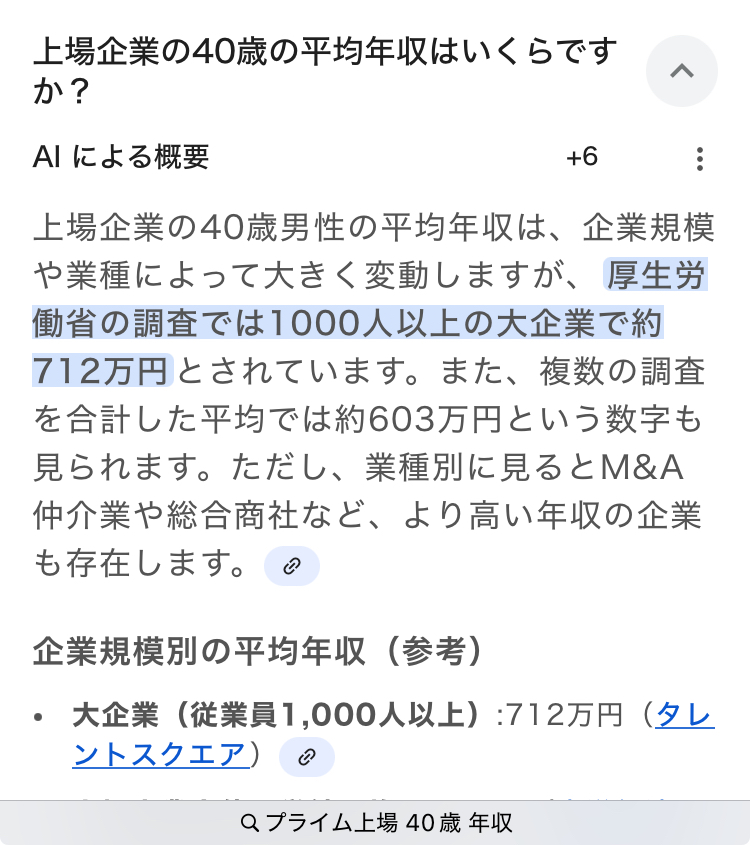Open the AI overview three-dot menu
This screenshot has width=750, height=845.
pos(700,159)
